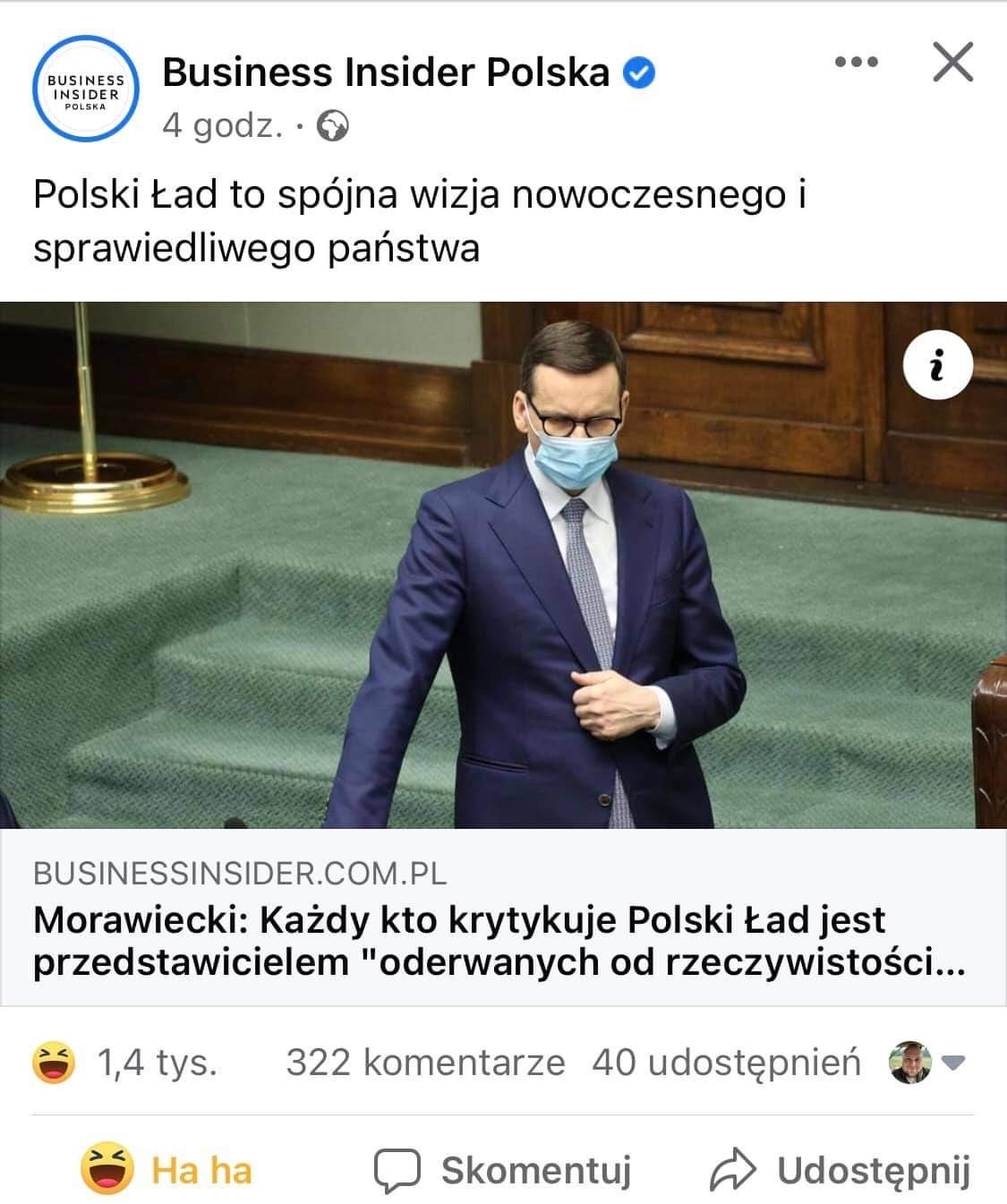
Task: Open the 322 komentarze comments
Action: point(425,1063)
